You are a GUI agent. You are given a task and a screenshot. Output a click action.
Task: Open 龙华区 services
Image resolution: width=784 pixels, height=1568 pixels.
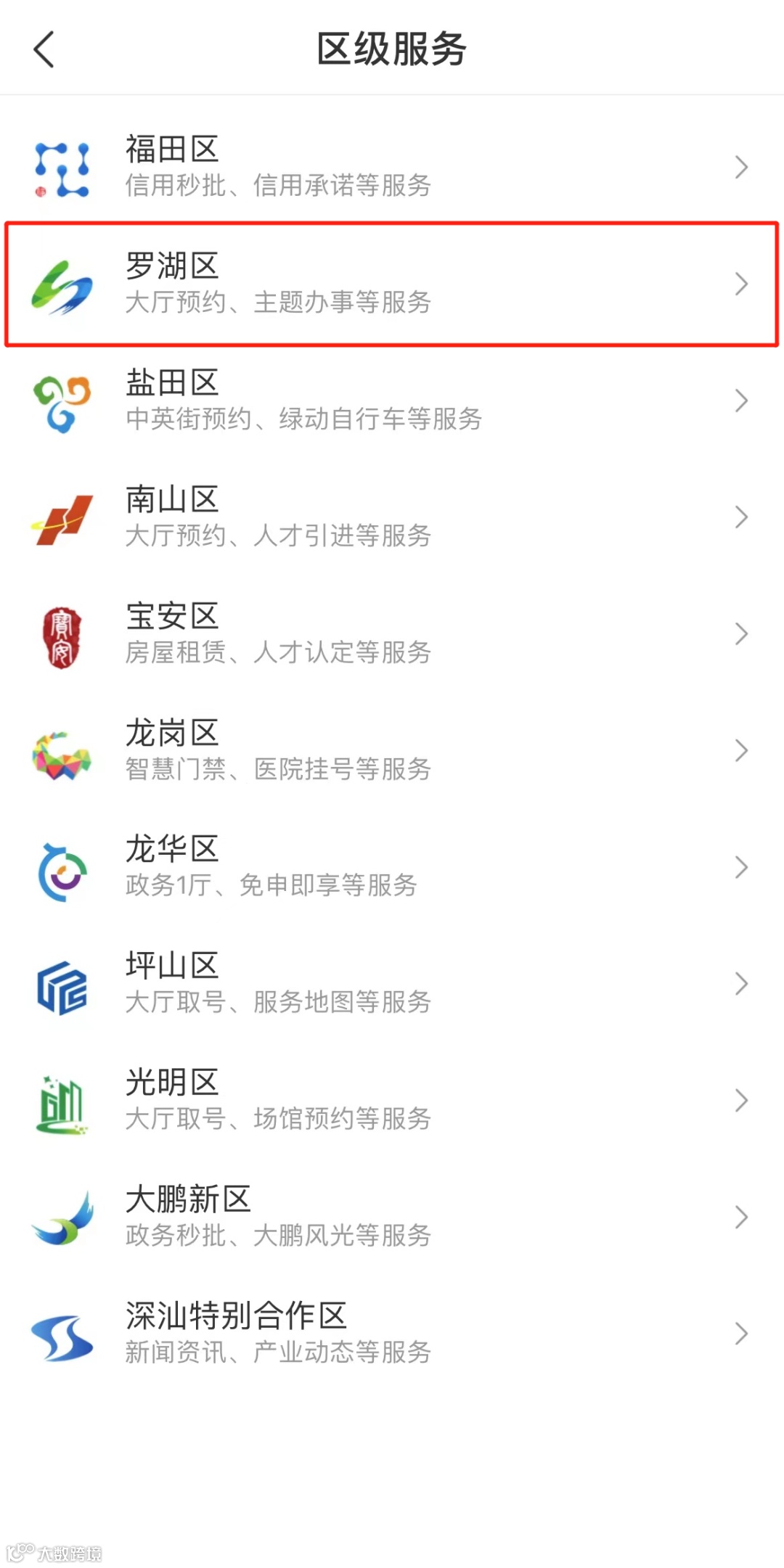click(x=392, y=868)
